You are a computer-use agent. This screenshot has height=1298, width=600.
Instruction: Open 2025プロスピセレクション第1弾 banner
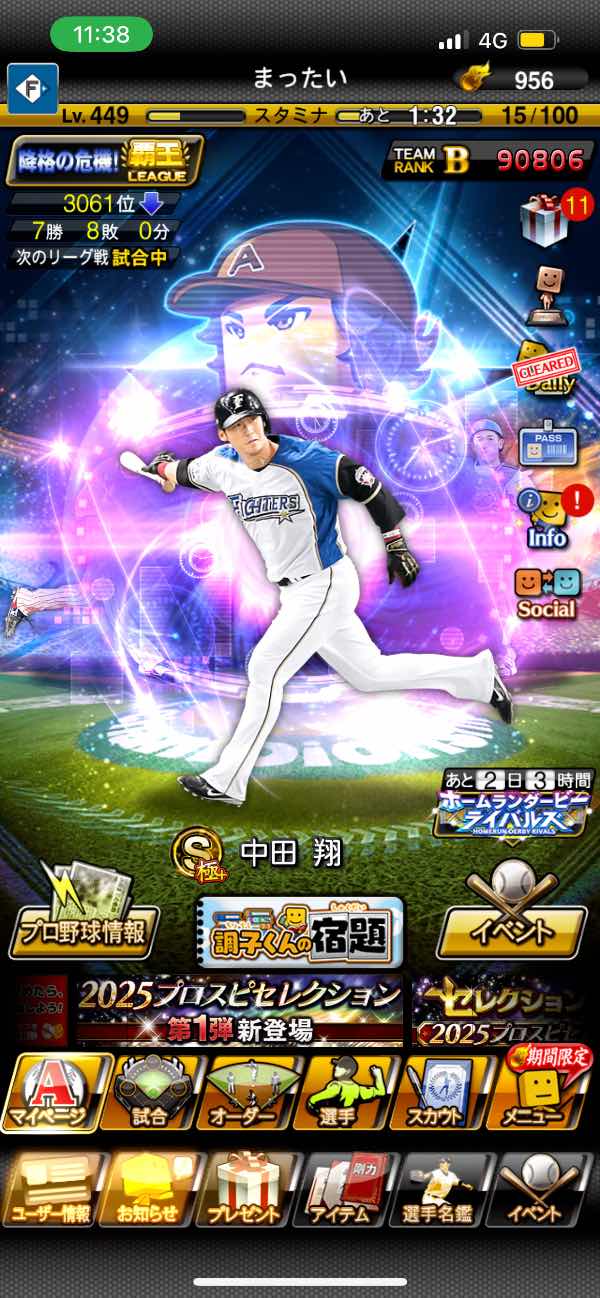(x=238, y=1010)
